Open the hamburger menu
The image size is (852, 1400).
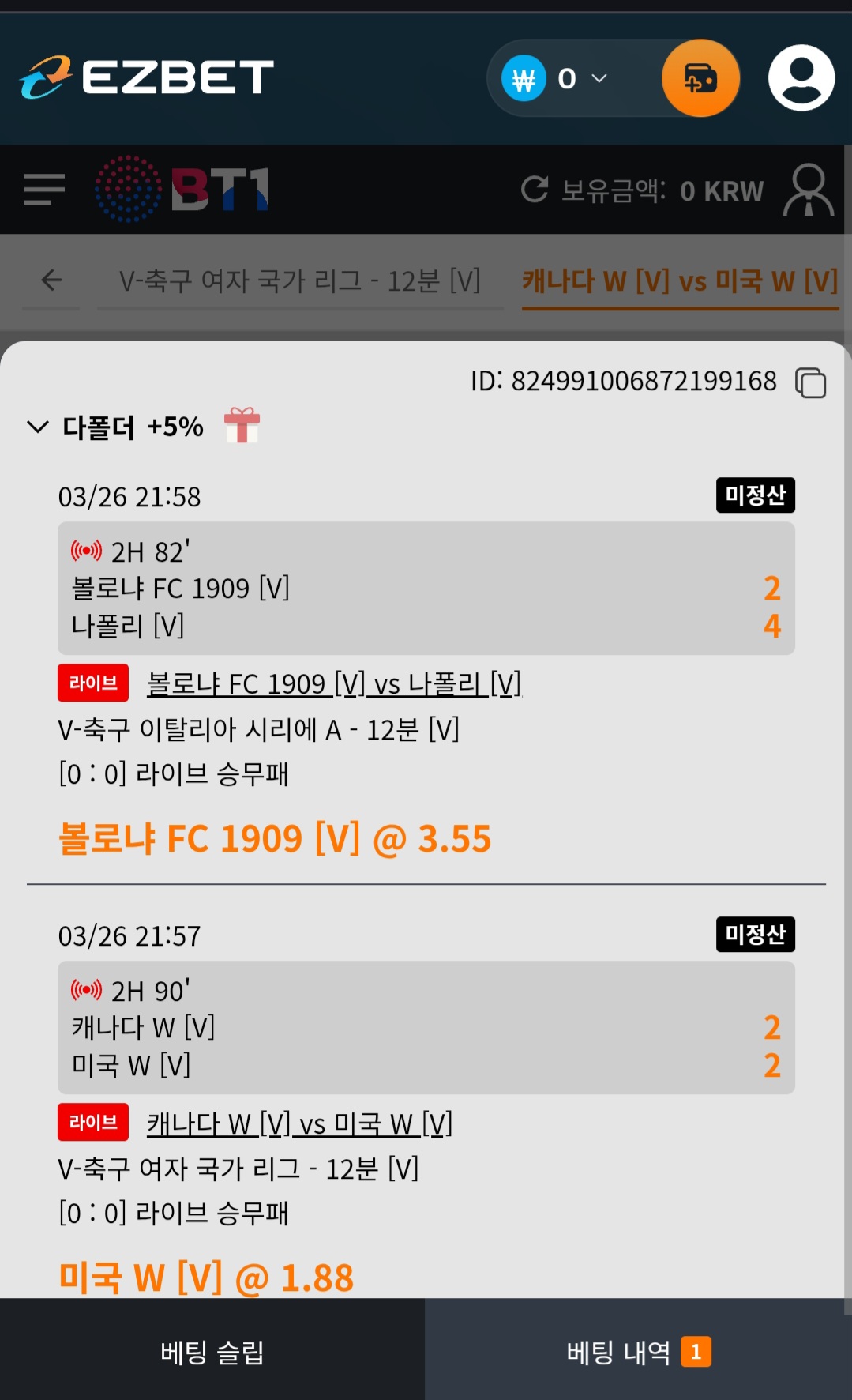click(44, 190)
